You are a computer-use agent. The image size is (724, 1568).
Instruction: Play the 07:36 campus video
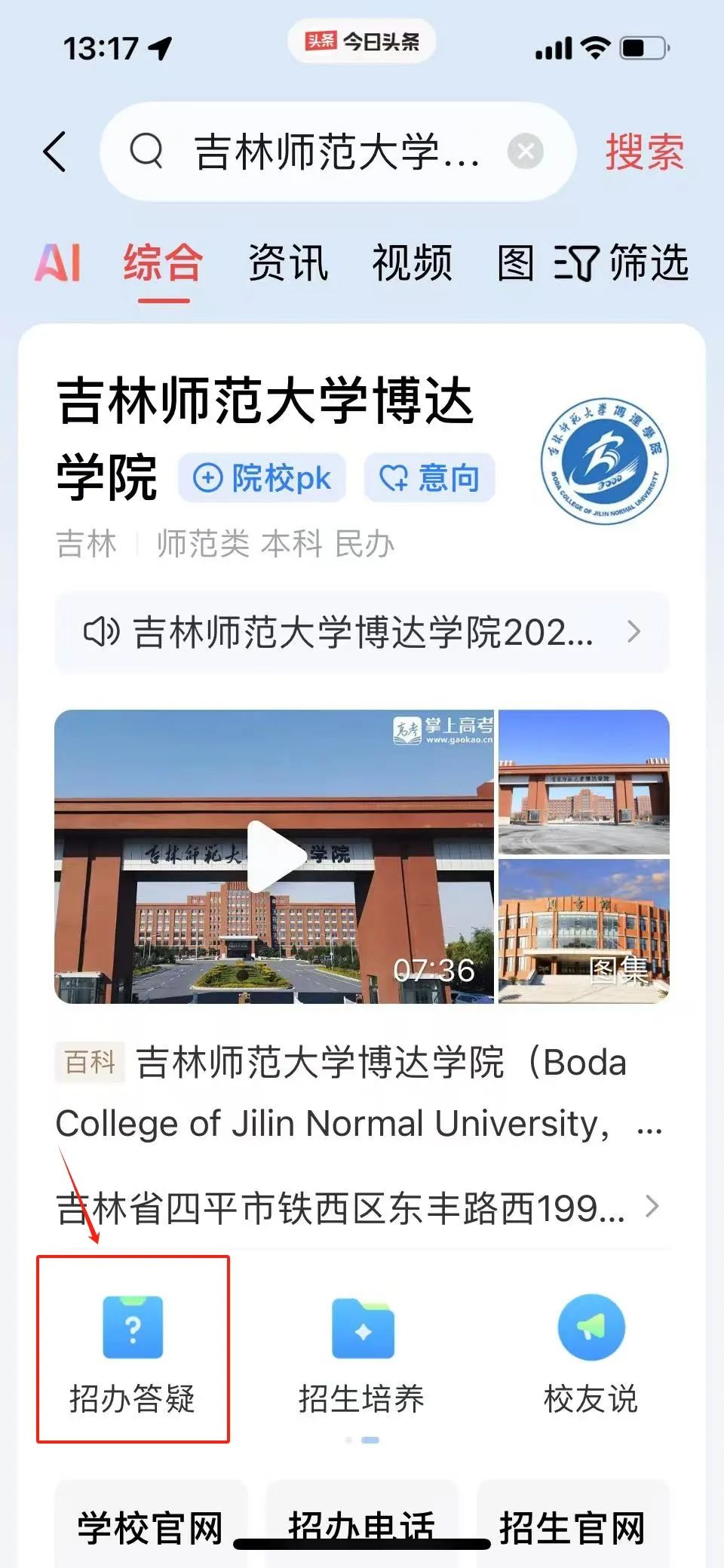[275, 856]
